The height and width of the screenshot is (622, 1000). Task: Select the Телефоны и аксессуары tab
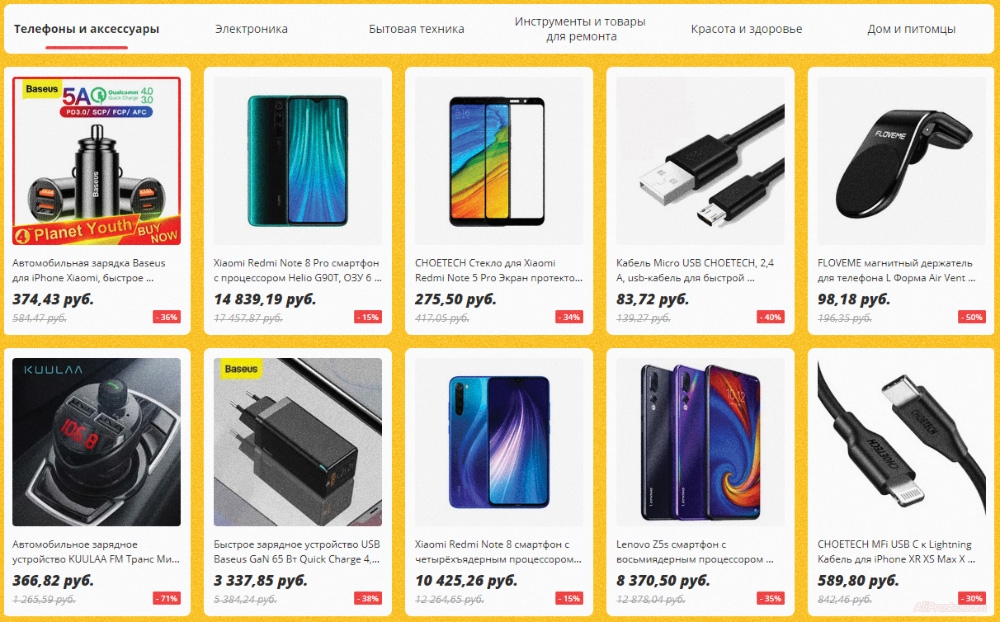click(86, 29)
